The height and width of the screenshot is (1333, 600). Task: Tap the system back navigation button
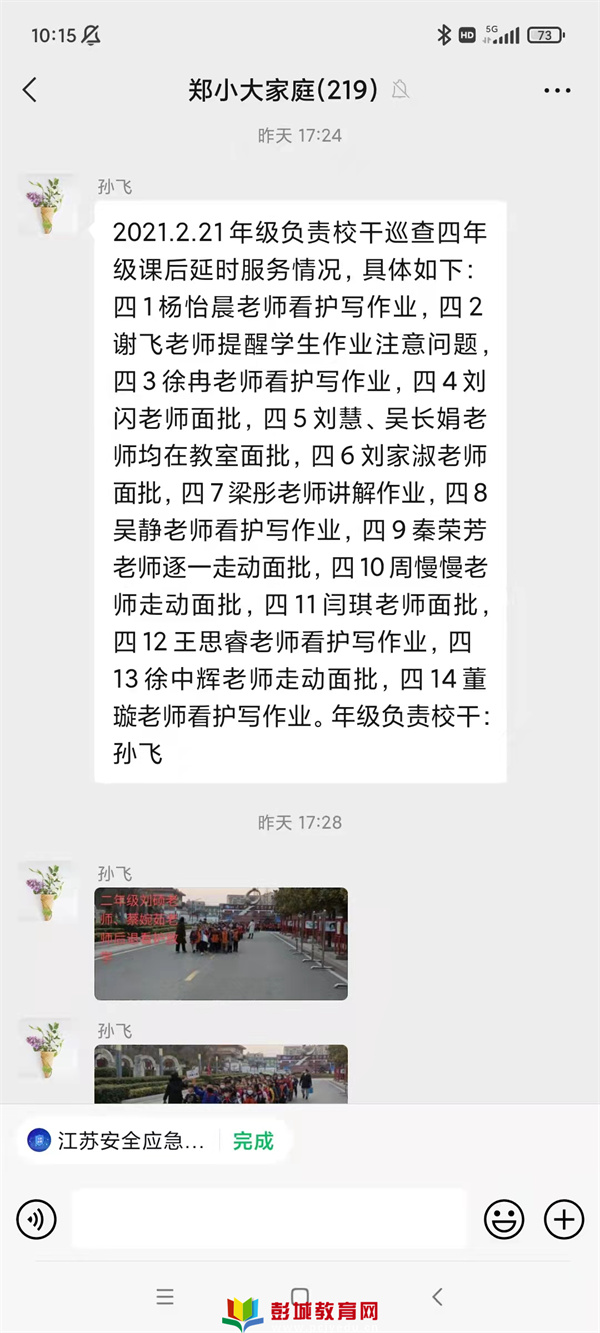[437, 1297]
